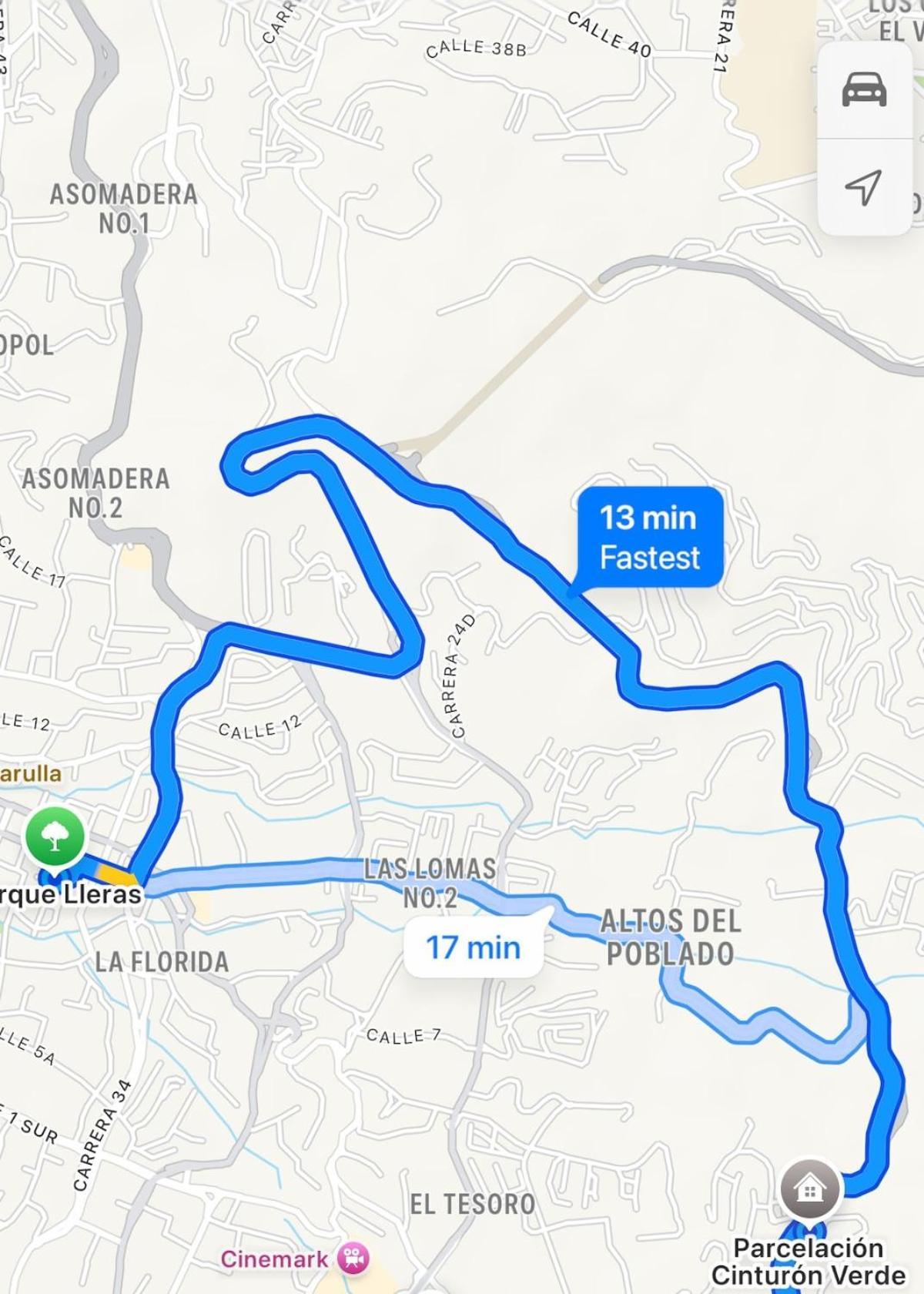Select the 13 min Fastest route
Image resolution: width=924 pixels, height=1294 pixels.
(650, 537)
